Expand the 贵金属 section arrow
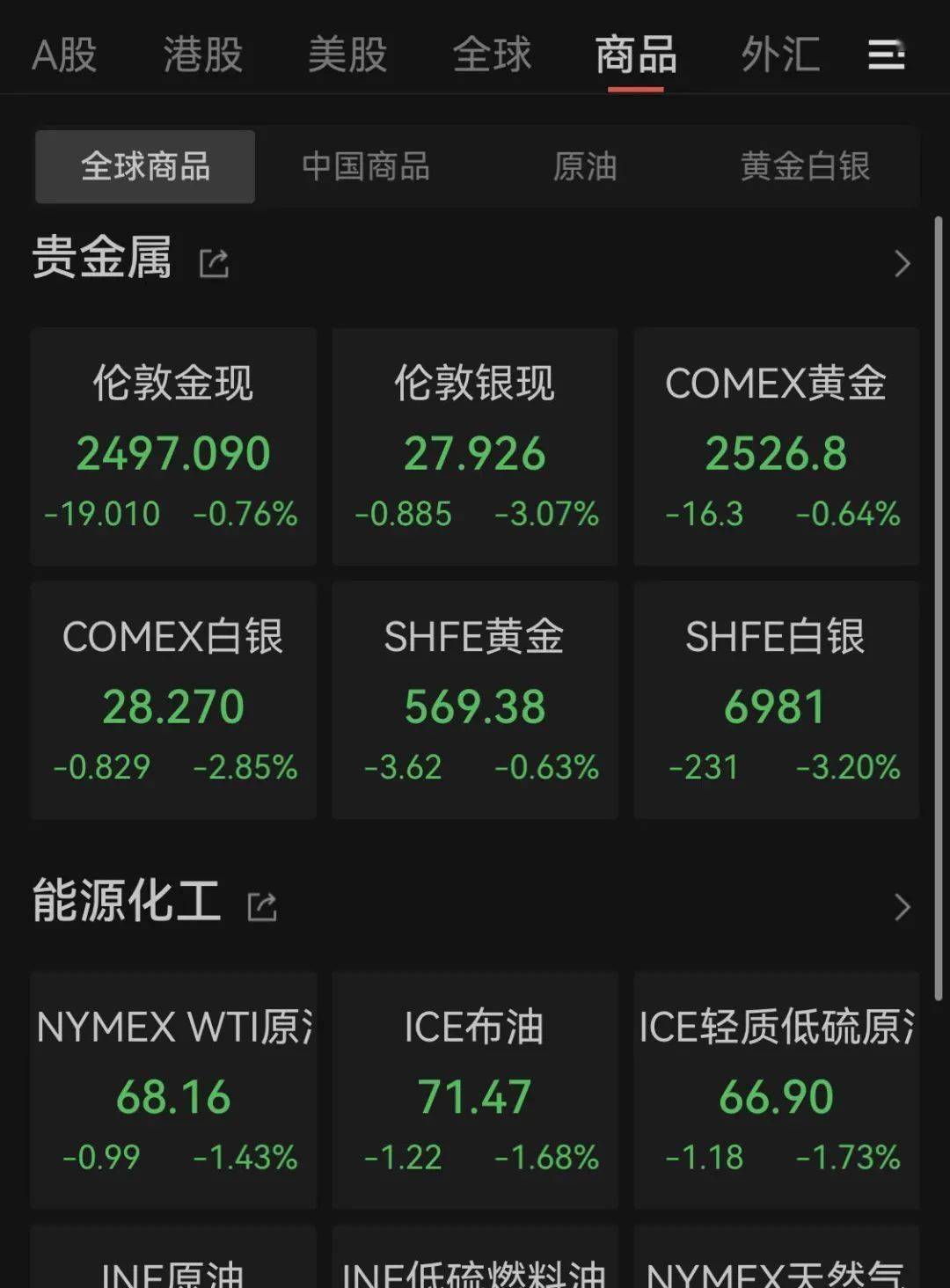The height and width of the screenshot is (1288, 950). click(x=902, y=263)
